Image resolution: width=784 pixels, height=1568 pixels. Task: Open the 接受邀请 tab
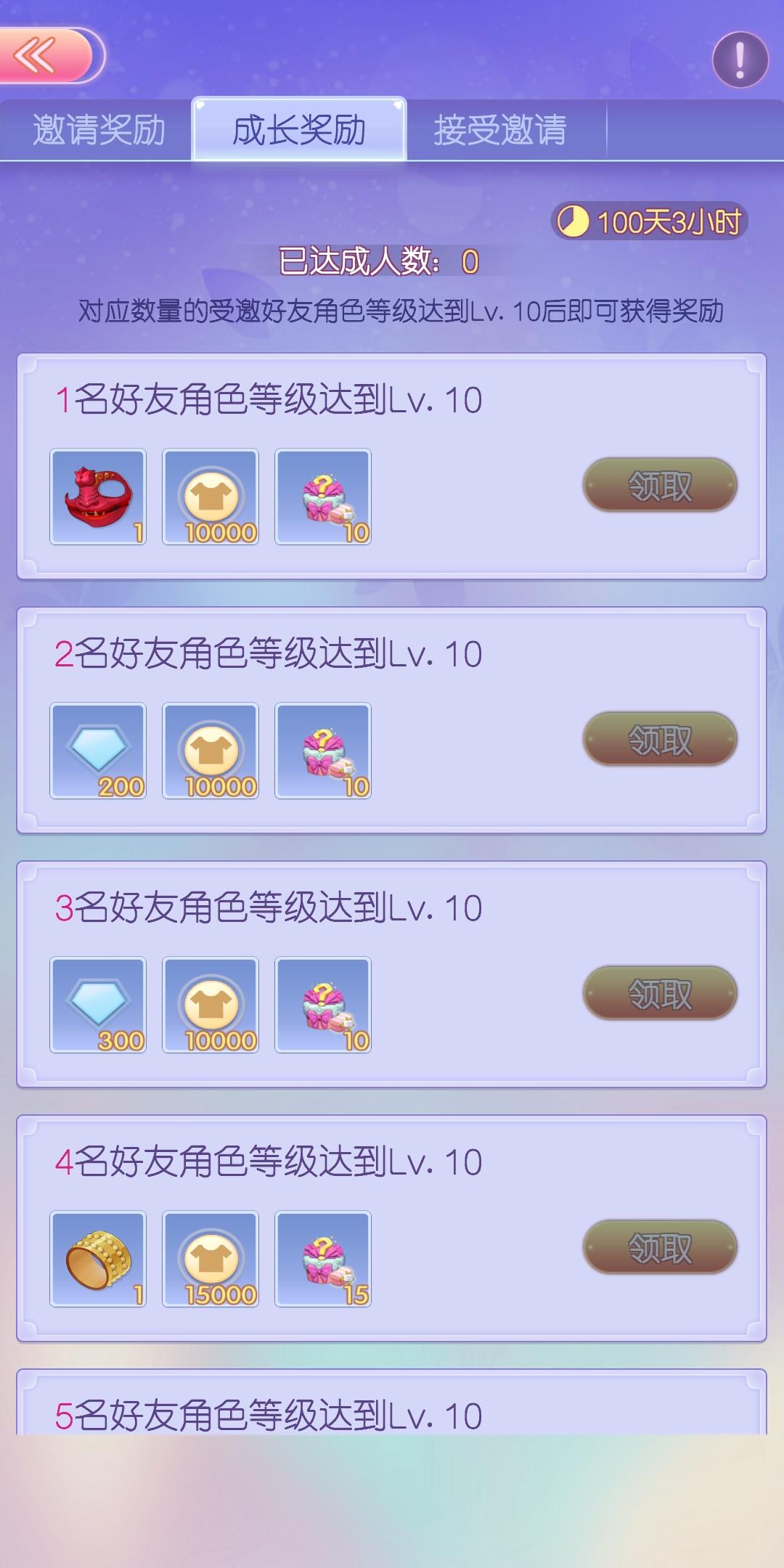(501, 129)
